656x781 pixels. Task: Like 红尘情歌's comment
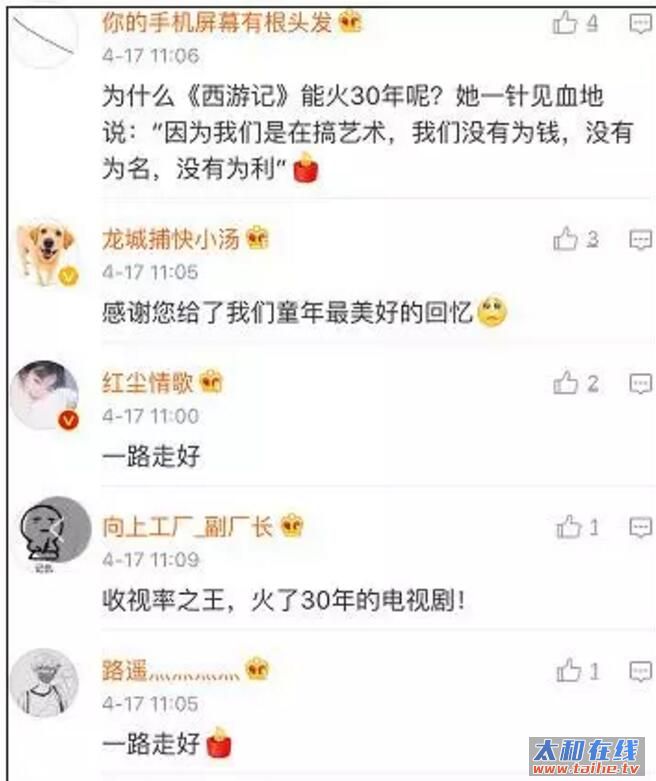pyautogui.click(x=567, y=383)
